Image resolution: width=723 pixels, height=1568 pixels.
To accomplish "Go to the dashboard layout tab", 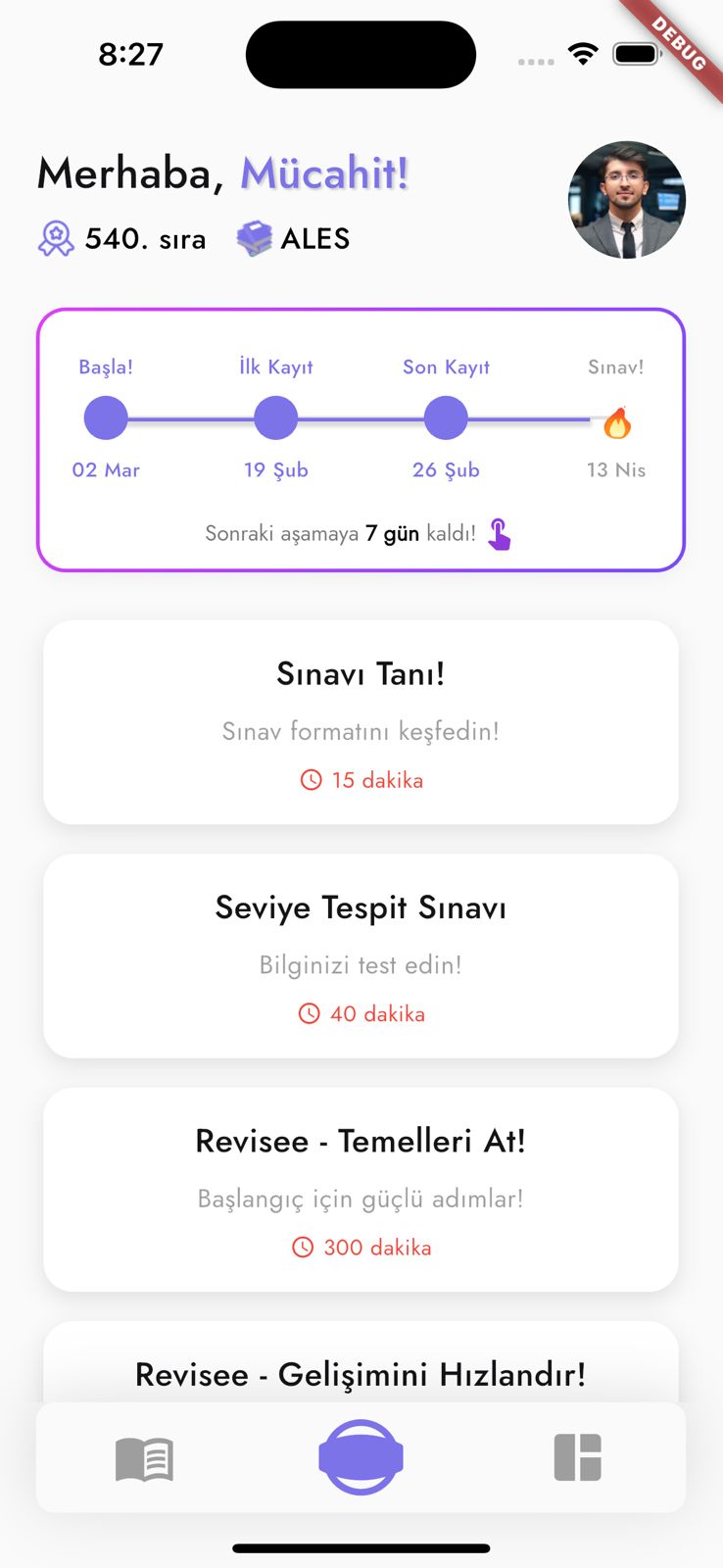I will [x=578, y=1457].
